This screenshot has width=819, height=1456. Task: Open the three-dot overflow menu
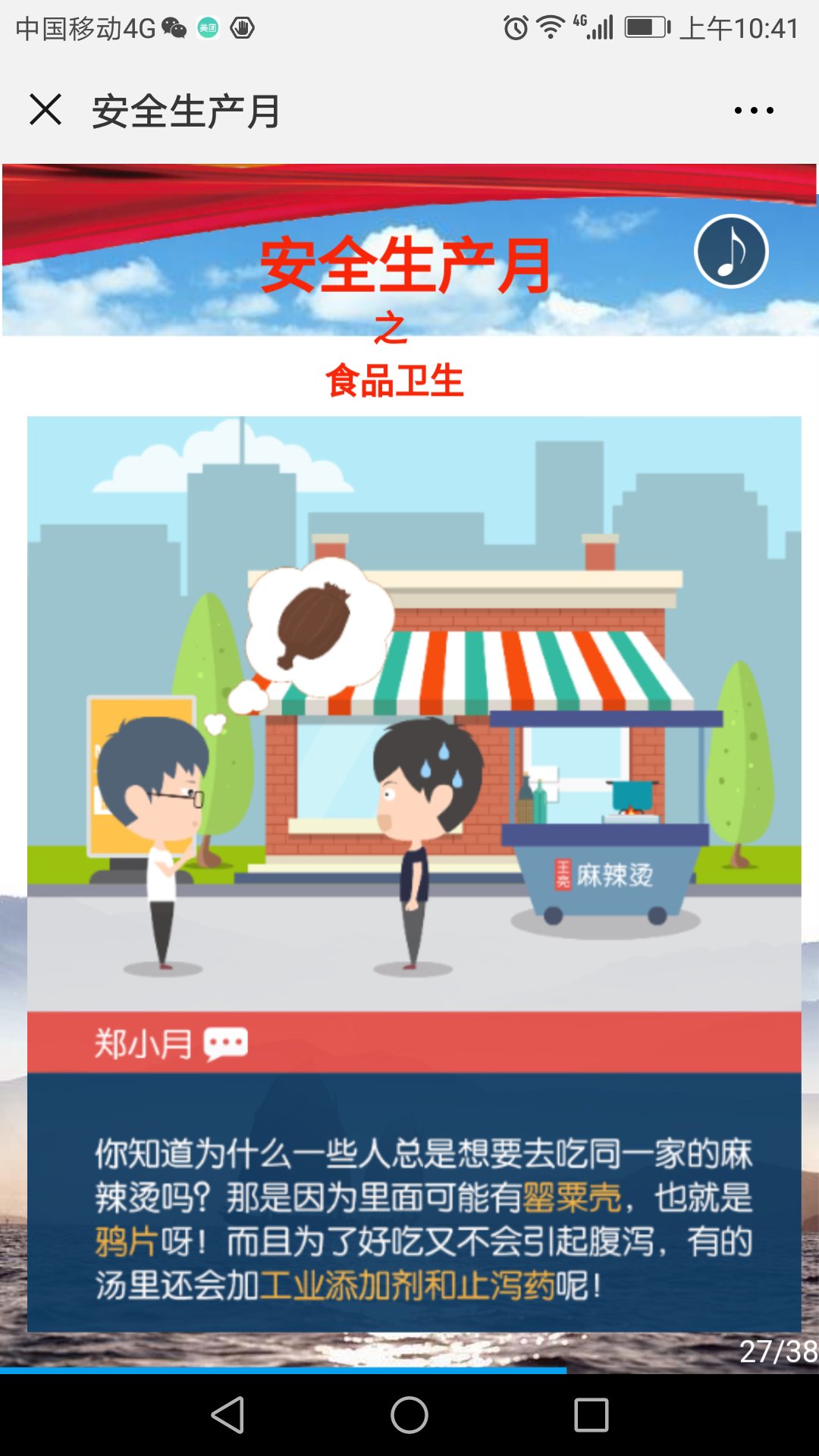tap(753, 111)
